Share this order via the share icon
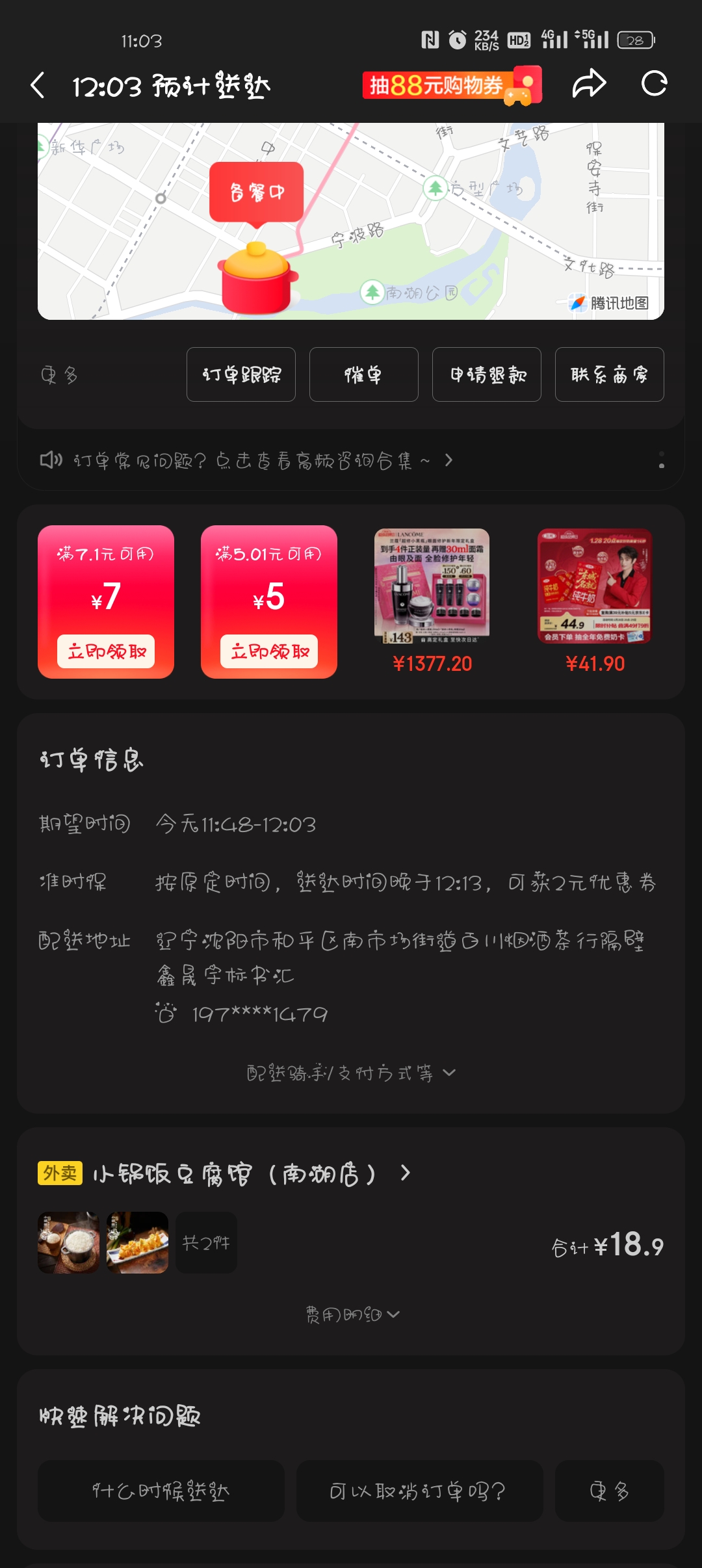Image resolution: width=702 pixels, height=1568 pixels. coord(589,84)
